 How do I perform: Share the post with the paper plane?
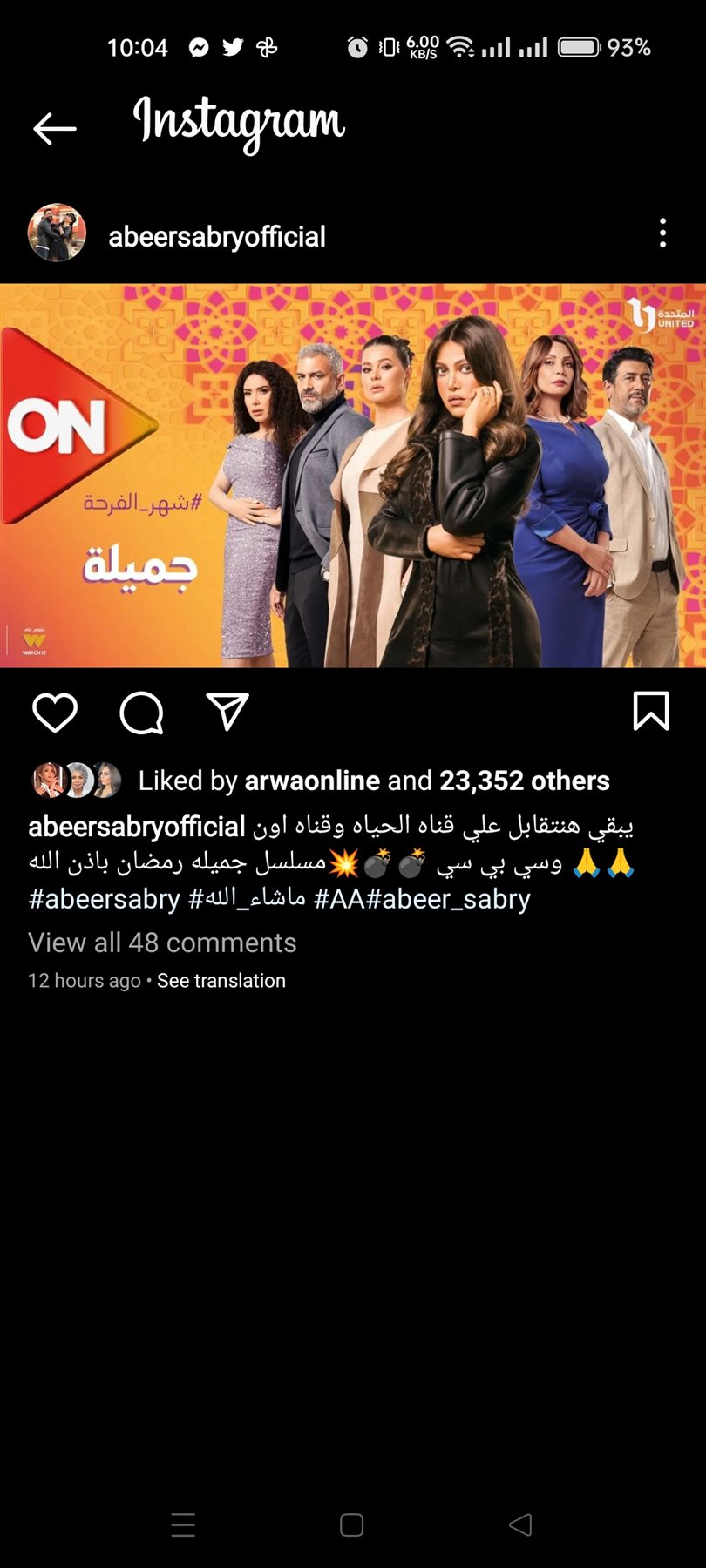click(227, 712)
